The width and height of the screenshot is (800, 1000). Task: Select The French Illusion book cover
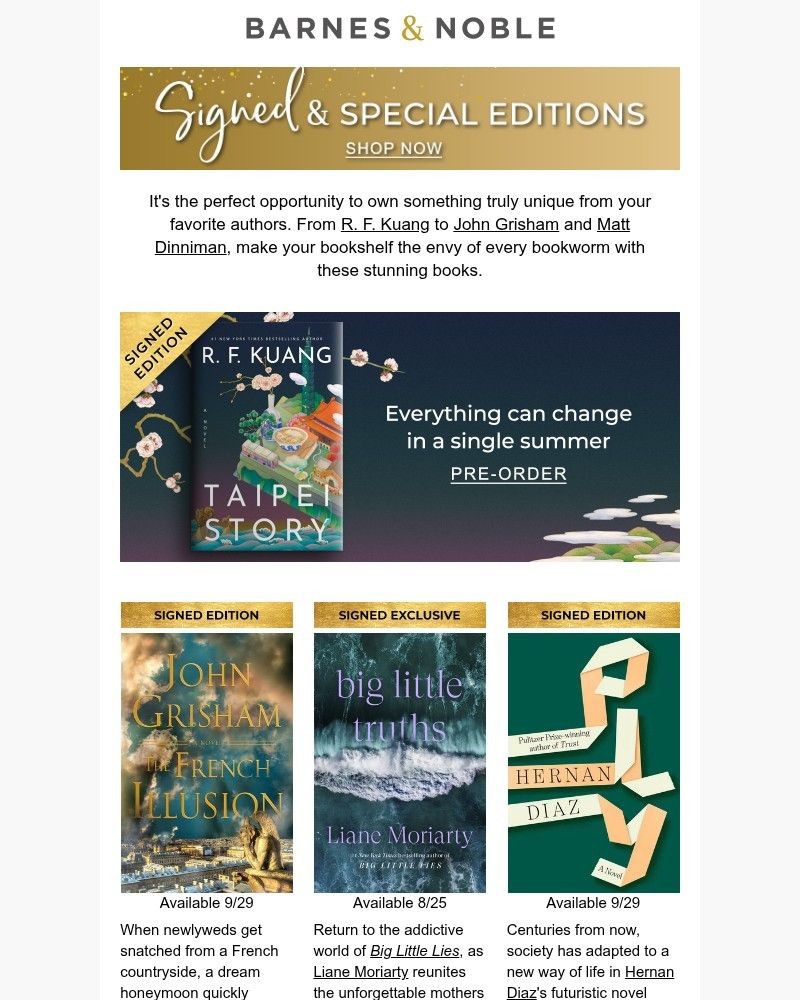206,761
